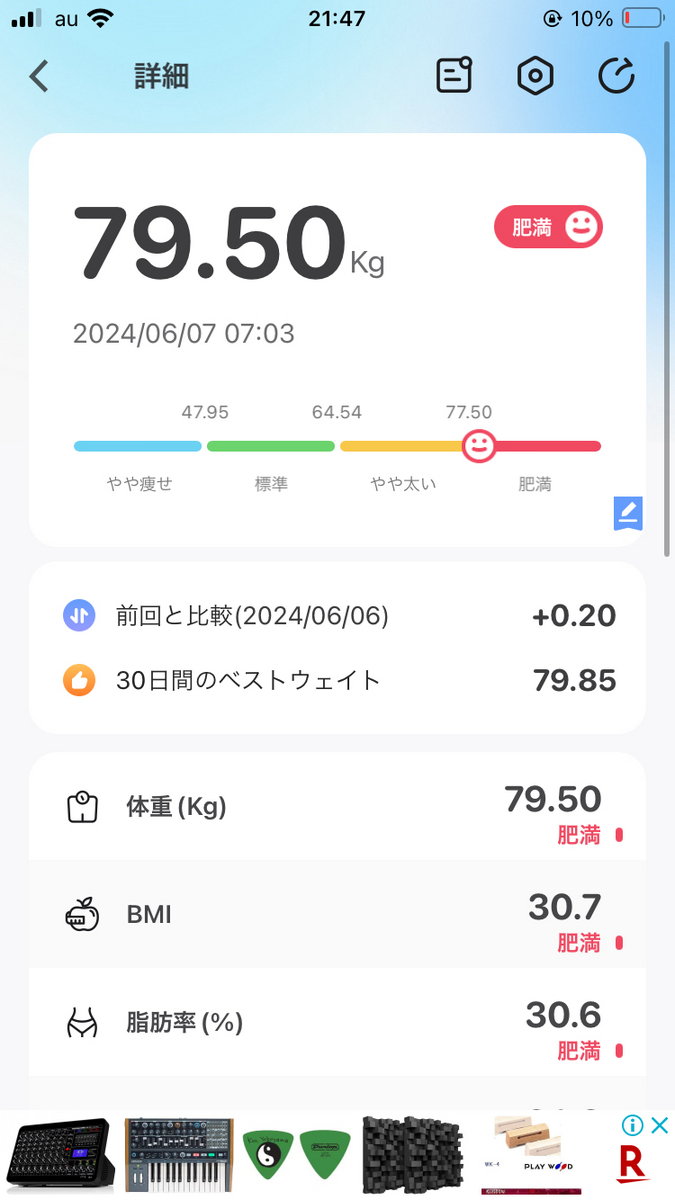Go back using the back arrow
The height and width of the screenshot is (1200, 675).
point(39,76)
